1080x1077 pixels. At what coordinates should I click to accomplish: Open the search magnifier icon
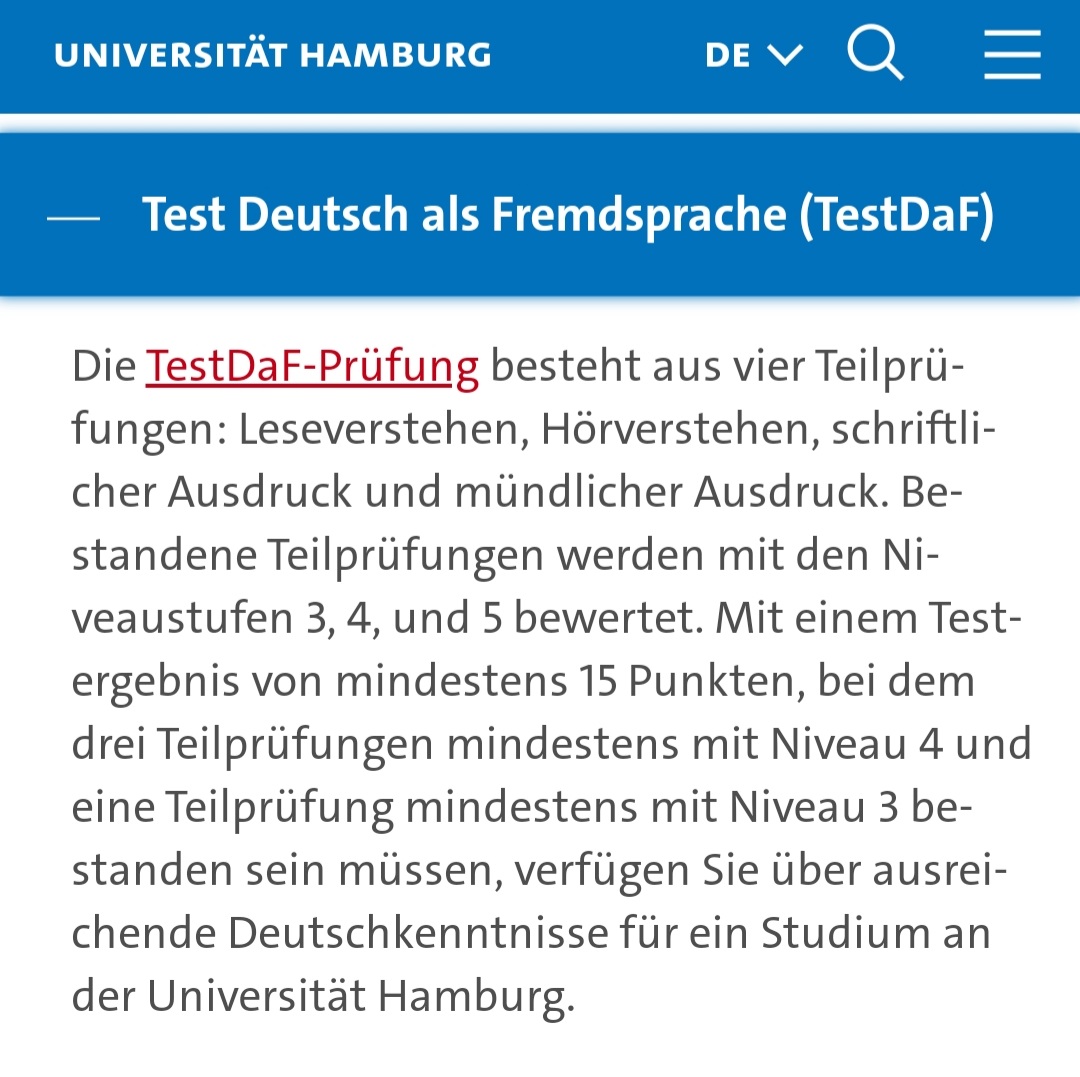click(875, 52)
